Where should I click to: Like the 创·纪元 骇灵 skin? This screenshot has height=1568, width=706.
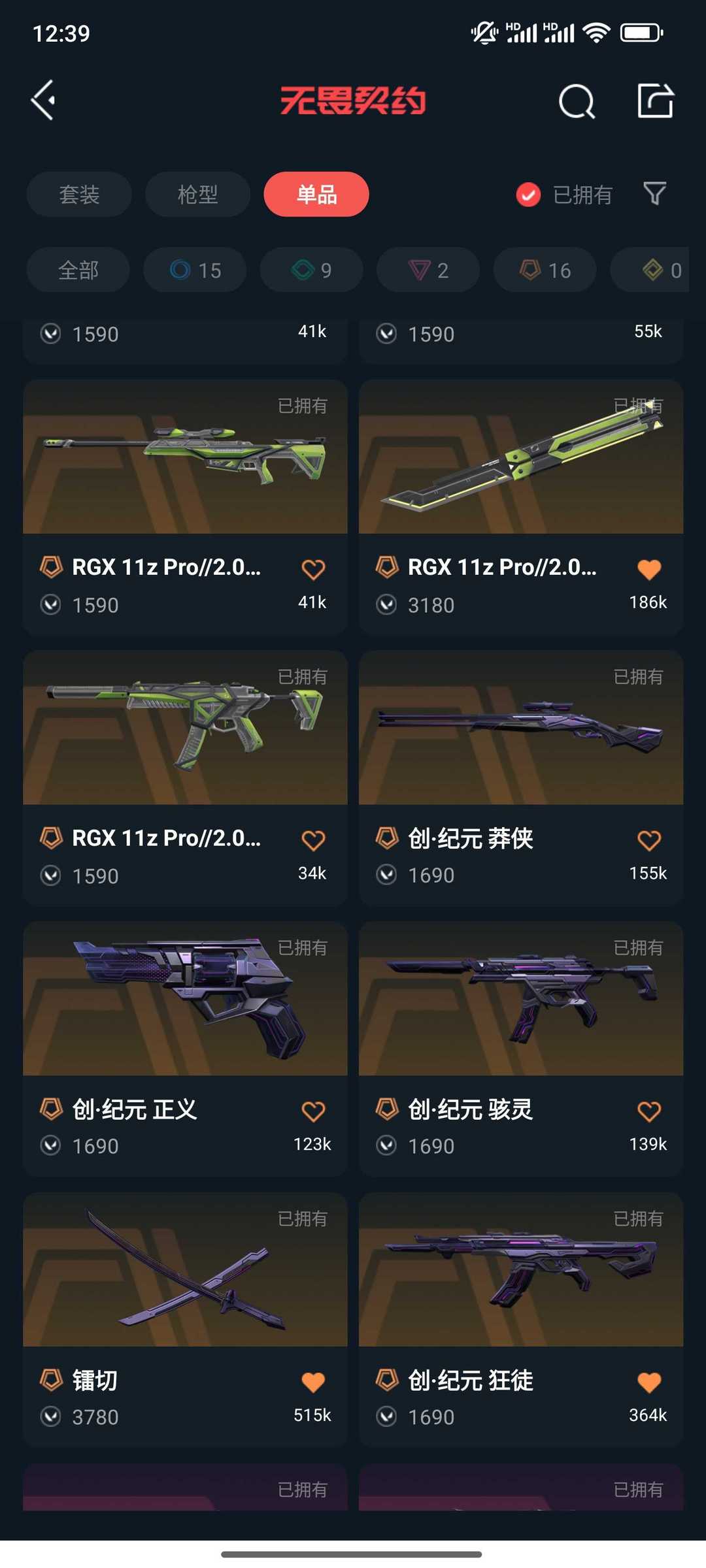click(x=649, y=1111)
